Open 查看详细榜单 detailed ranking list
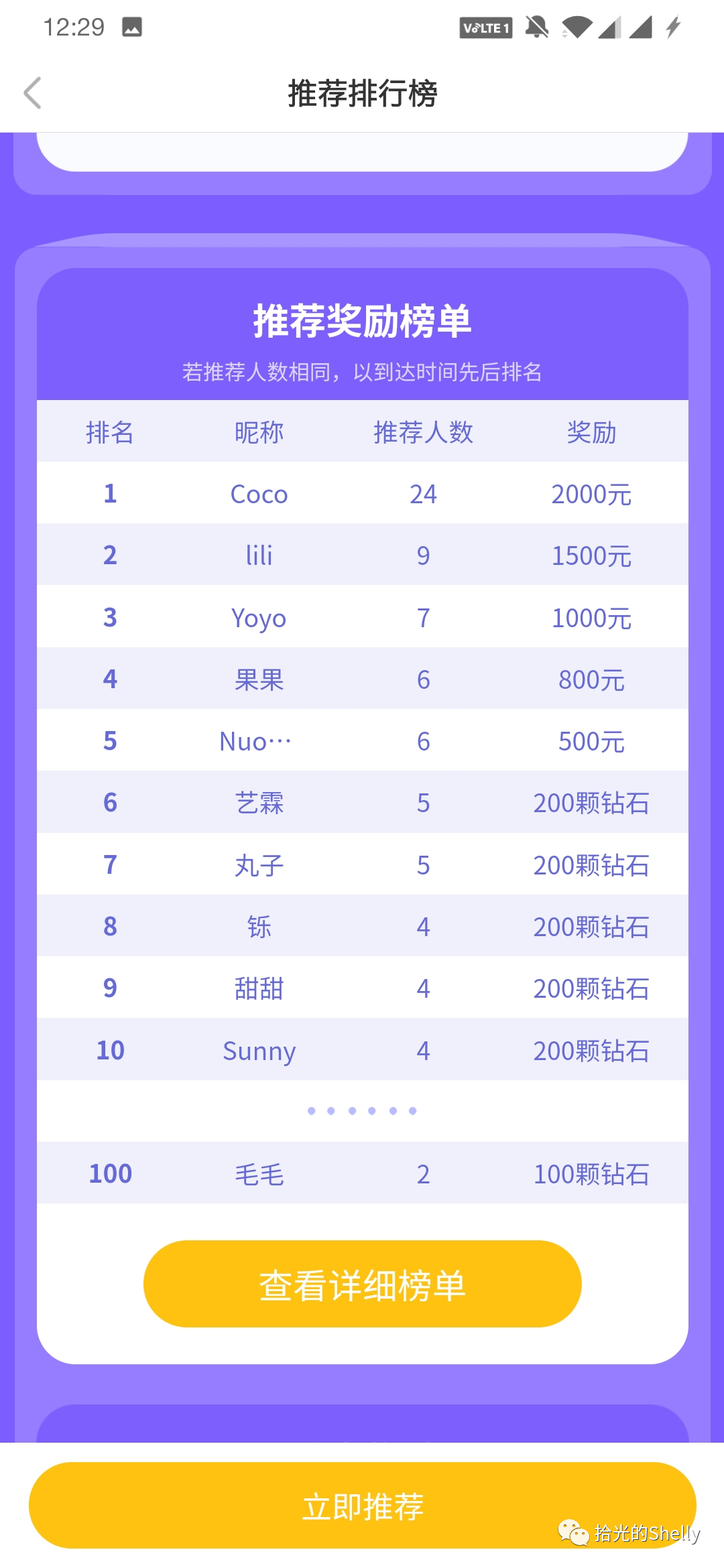This screenshot has width=724, height=1568. 362,1283
